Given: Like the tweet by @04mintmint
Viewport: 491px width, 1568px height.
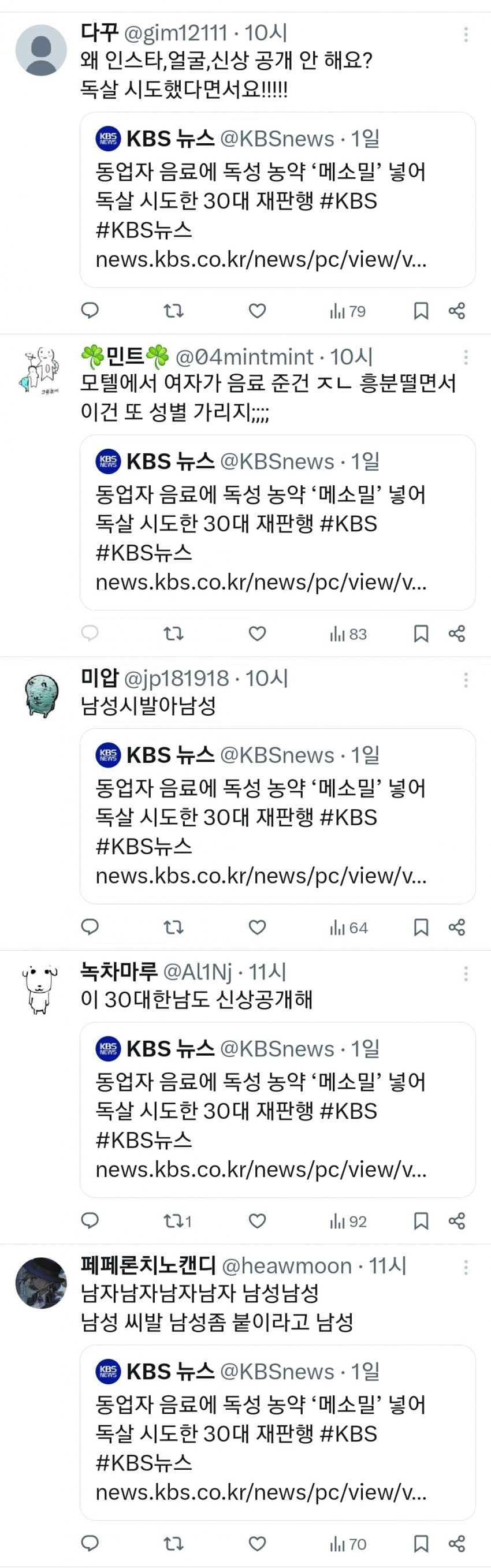Looking at the screenshot, I should [257, 634].
